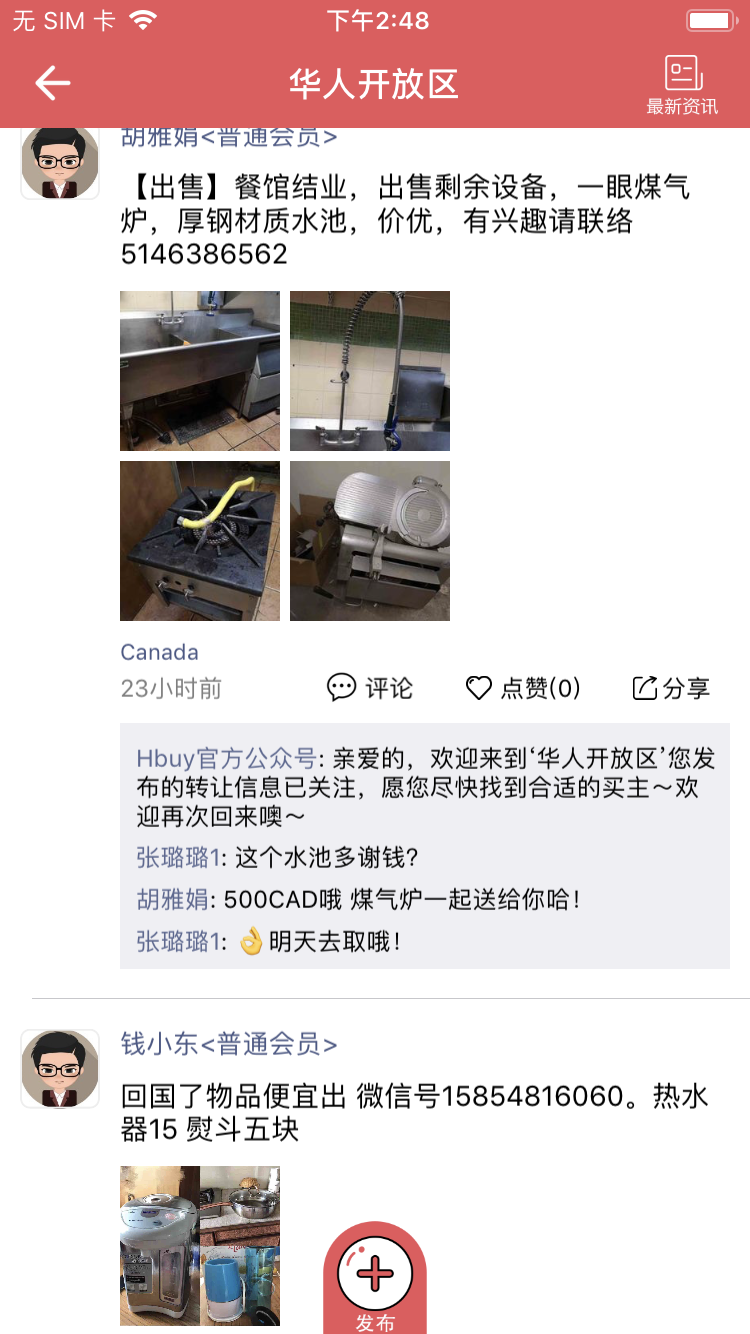Screen dimensions: 750x1334
Task: Open 钱小东<普通会员> username
Action: [229, 1045]
